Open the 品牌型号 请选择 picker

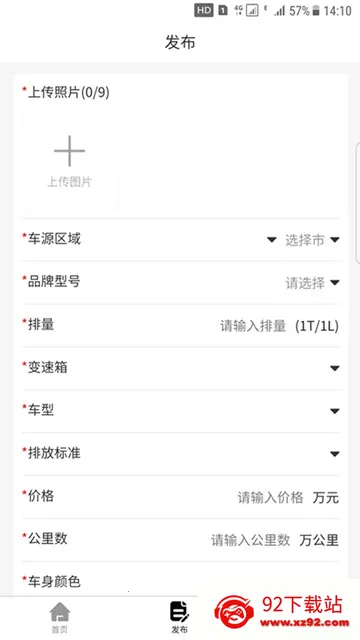click(x=312, y=283)
